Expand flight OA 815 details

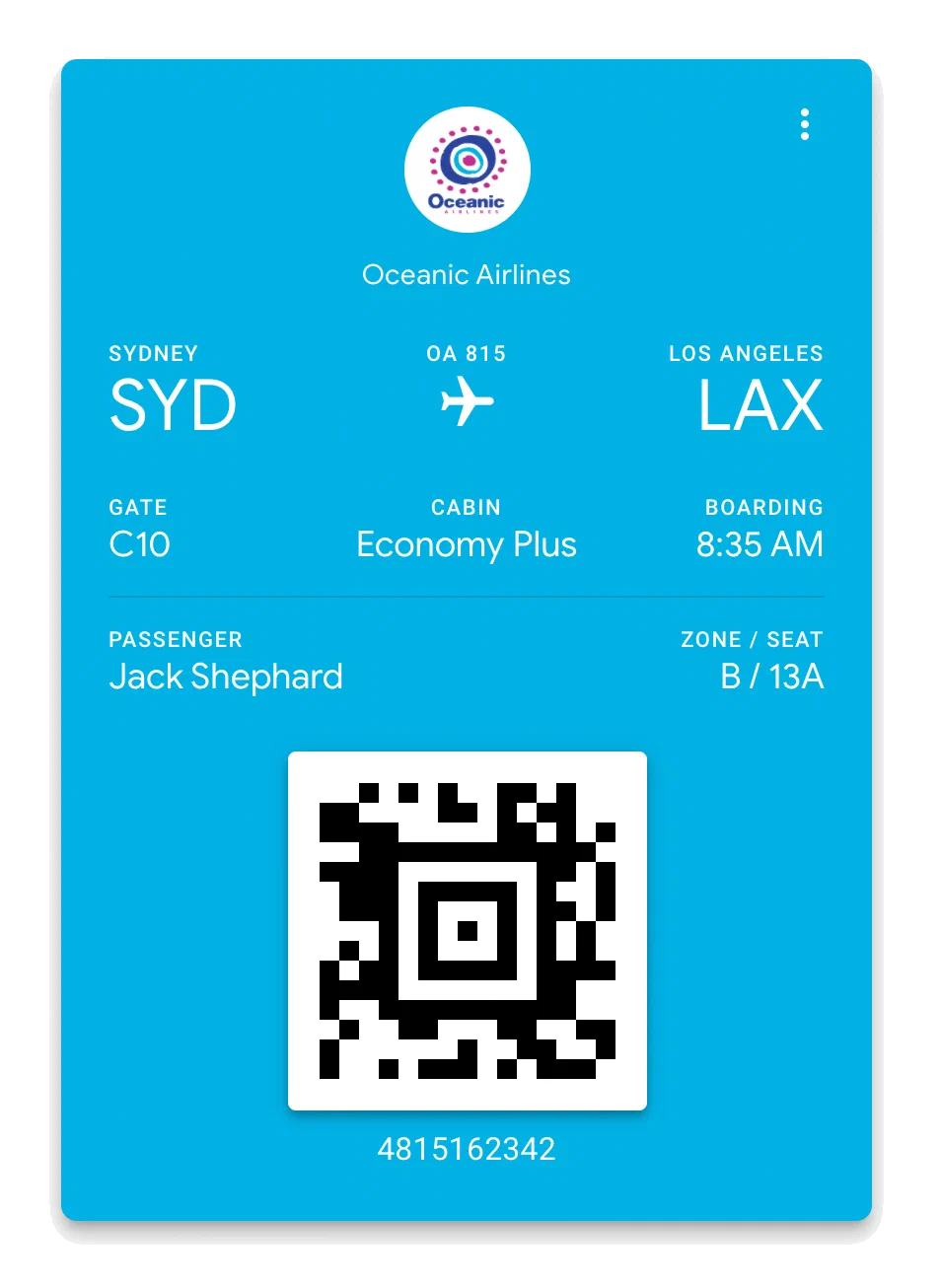click(x=467, y=353)
